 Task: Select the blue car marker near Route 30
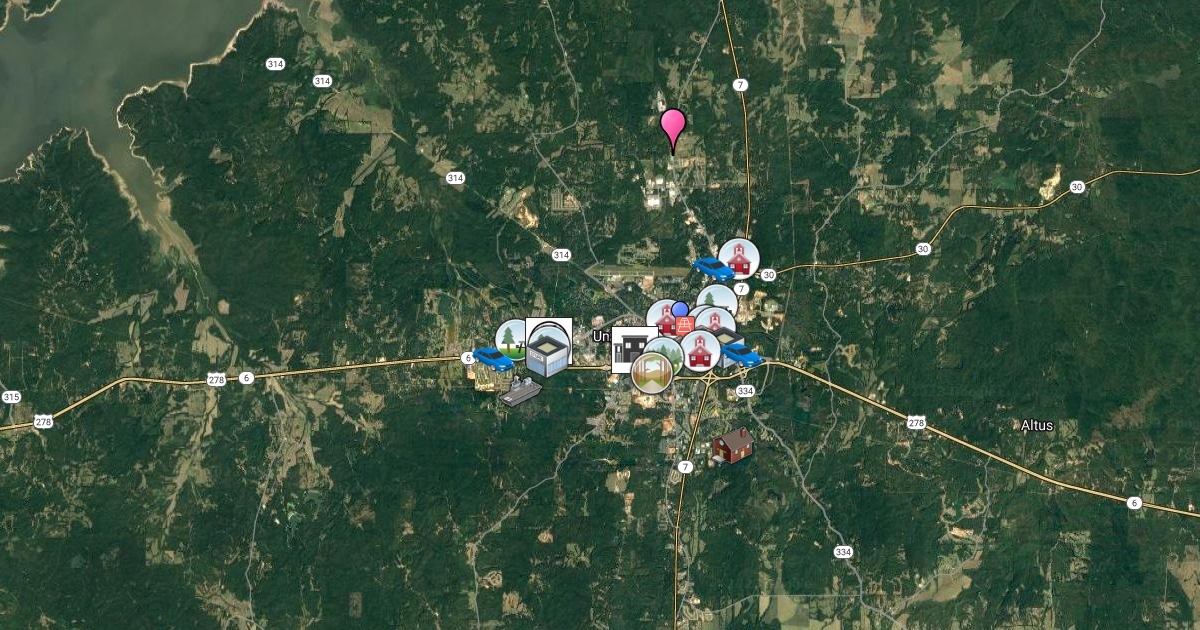click(x=713, y=268)
